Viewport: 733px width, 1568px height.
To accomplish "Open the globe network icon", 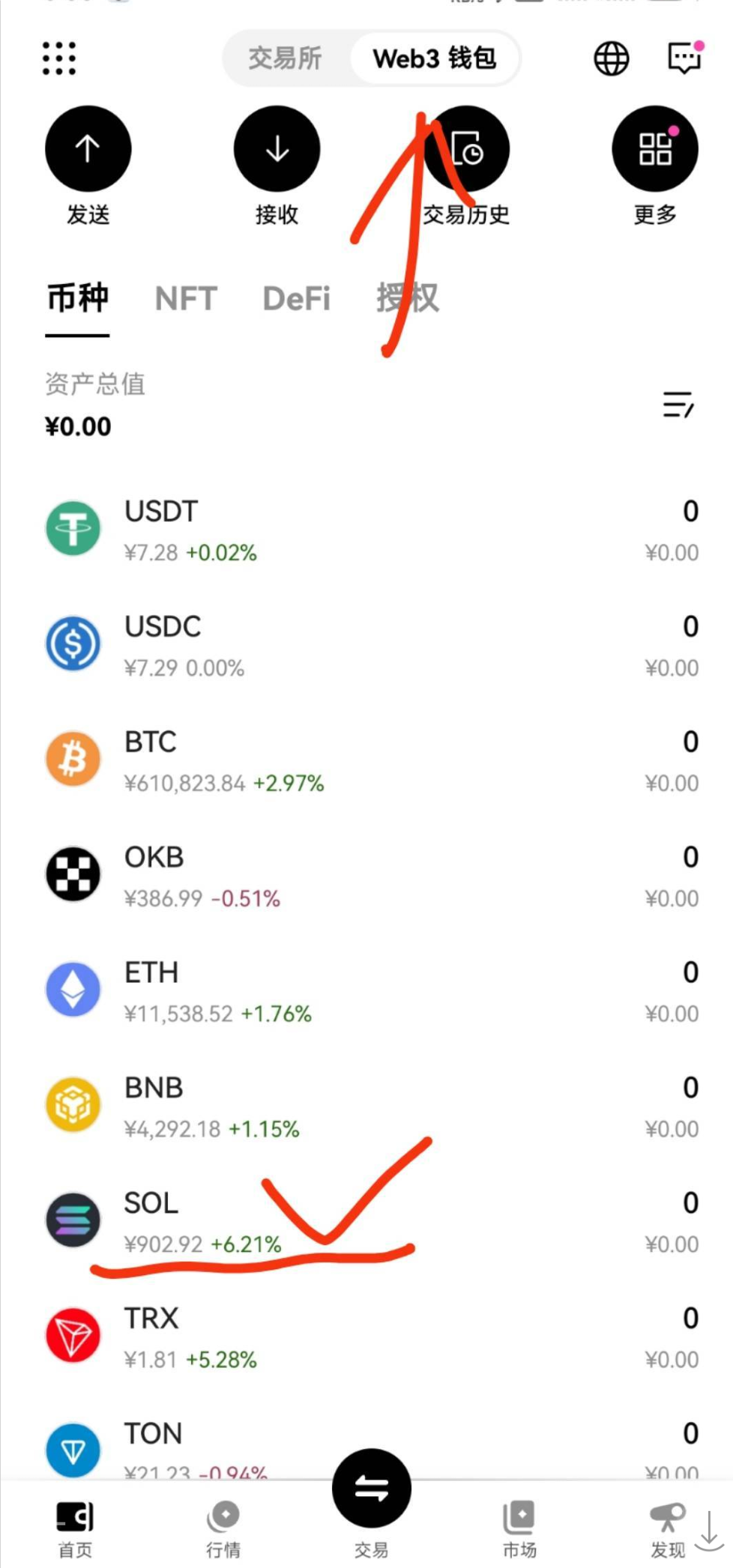I will click(612, 58).
